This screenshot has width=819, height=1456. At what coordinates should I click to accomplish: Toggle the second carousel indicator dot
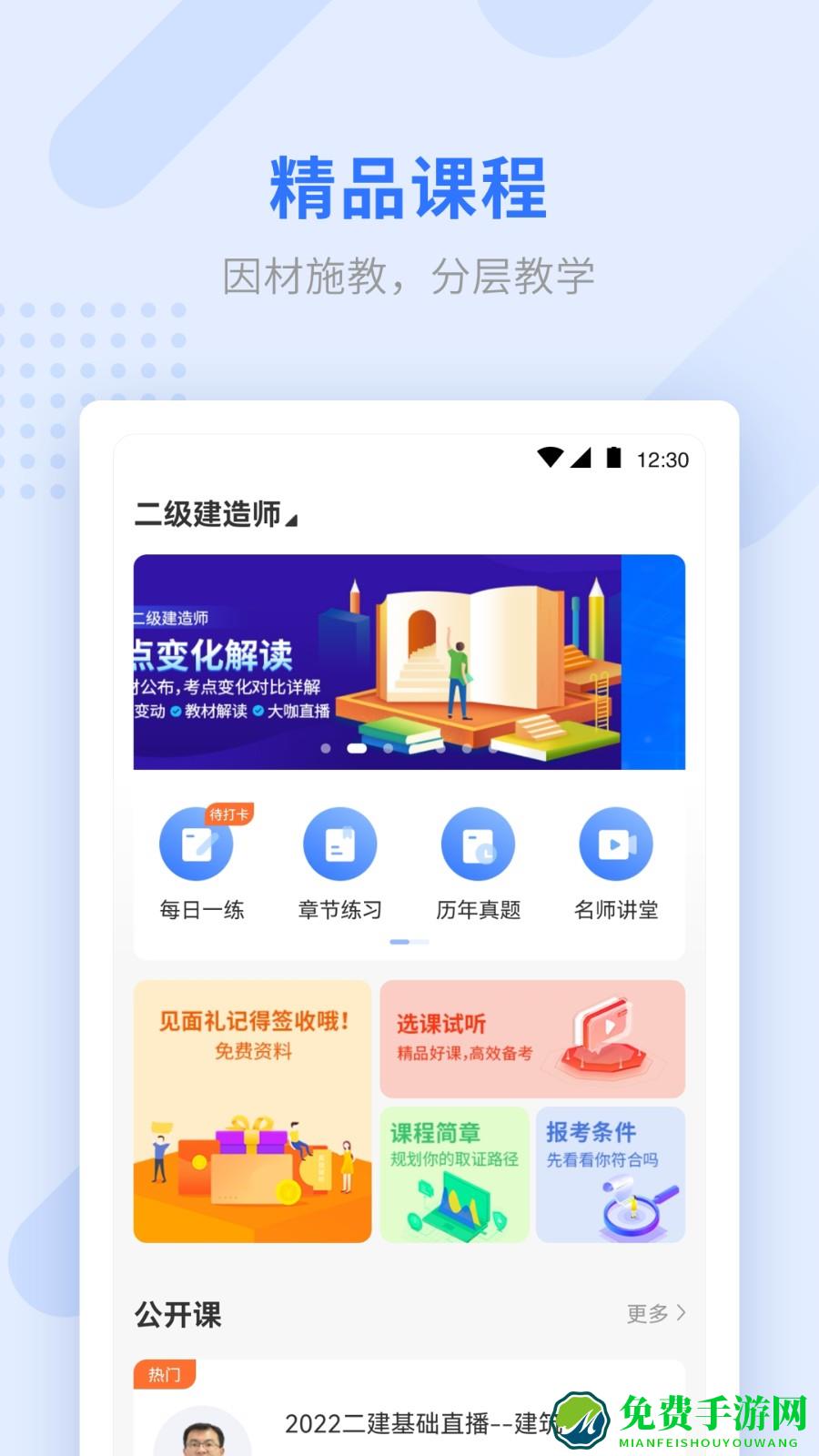pyautogui.click(x=356, y=748)
